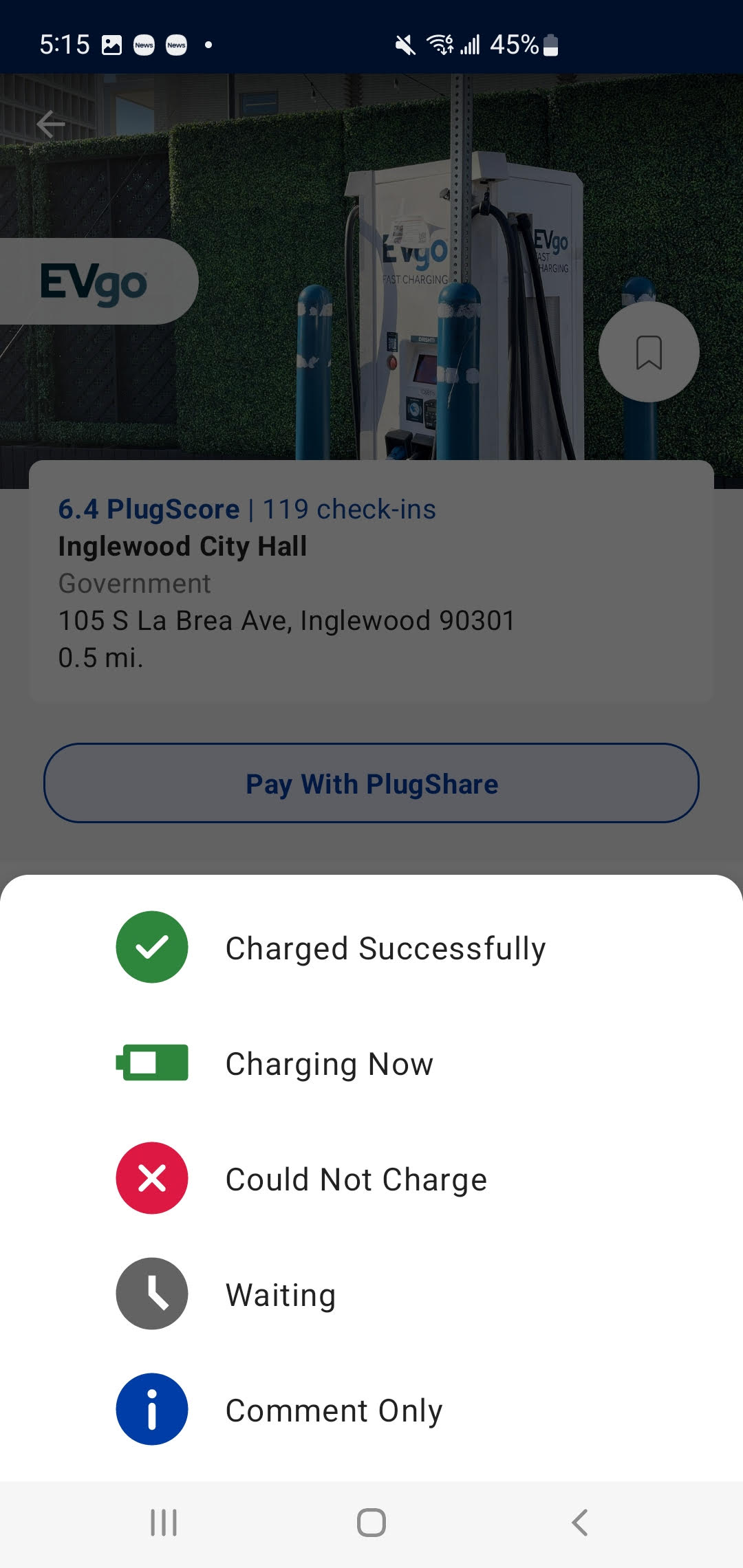
Task: Open Inglewood City Hall station name
Action: (x=182, y=546)
